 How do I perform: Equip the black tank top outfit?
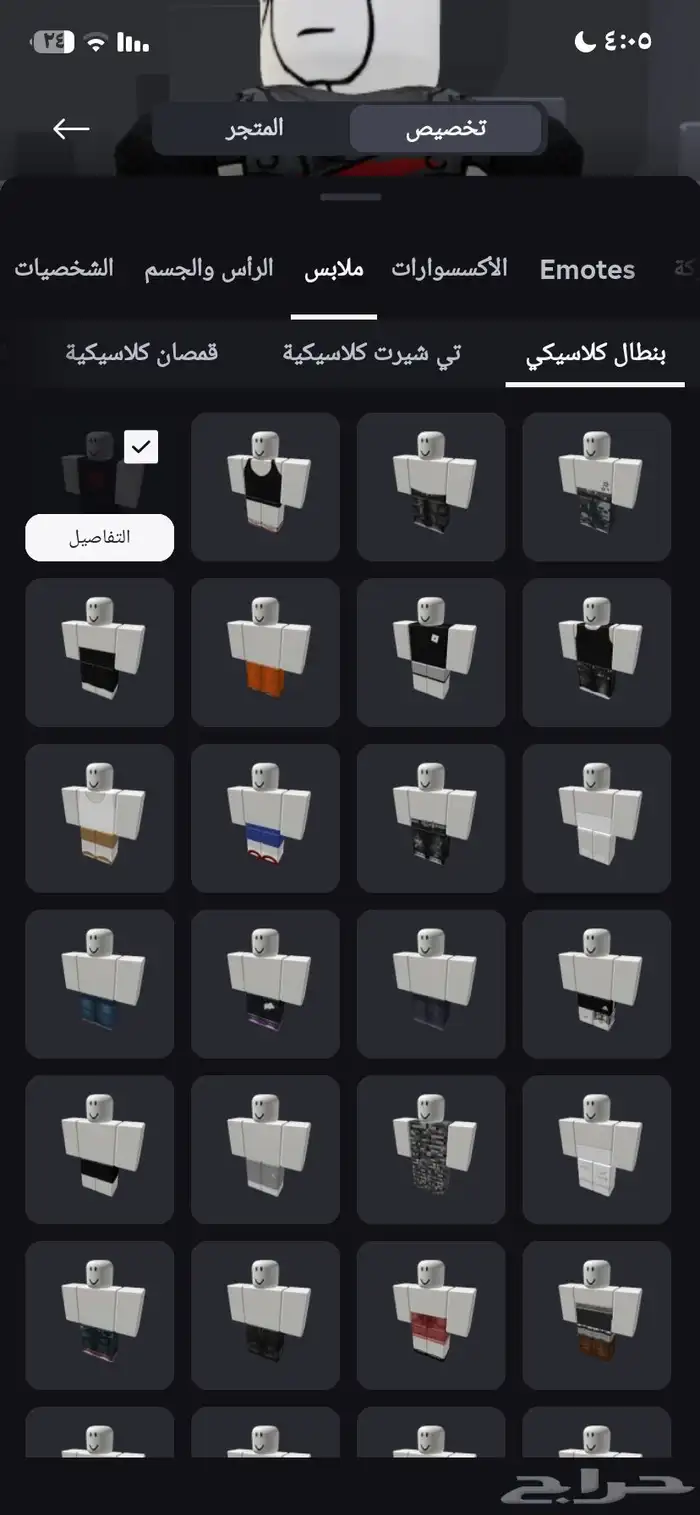[265, 487]
